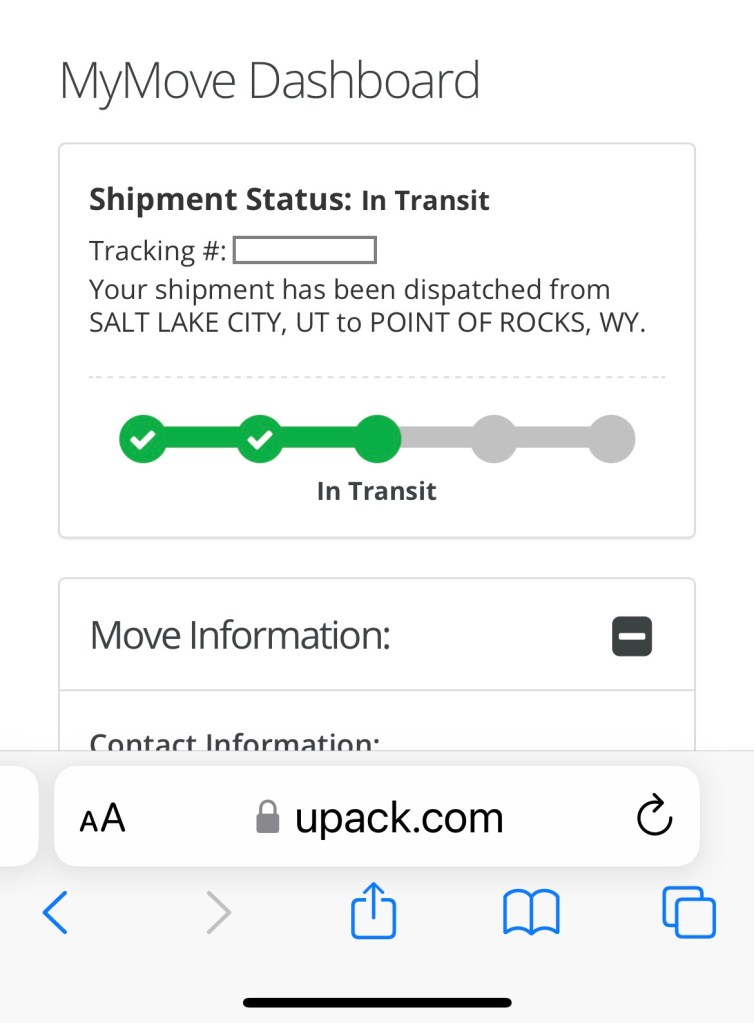754x1023 pixels.
Task: Collapse the Move Information section
Action: pyautogui.click(x=631, y=636)
